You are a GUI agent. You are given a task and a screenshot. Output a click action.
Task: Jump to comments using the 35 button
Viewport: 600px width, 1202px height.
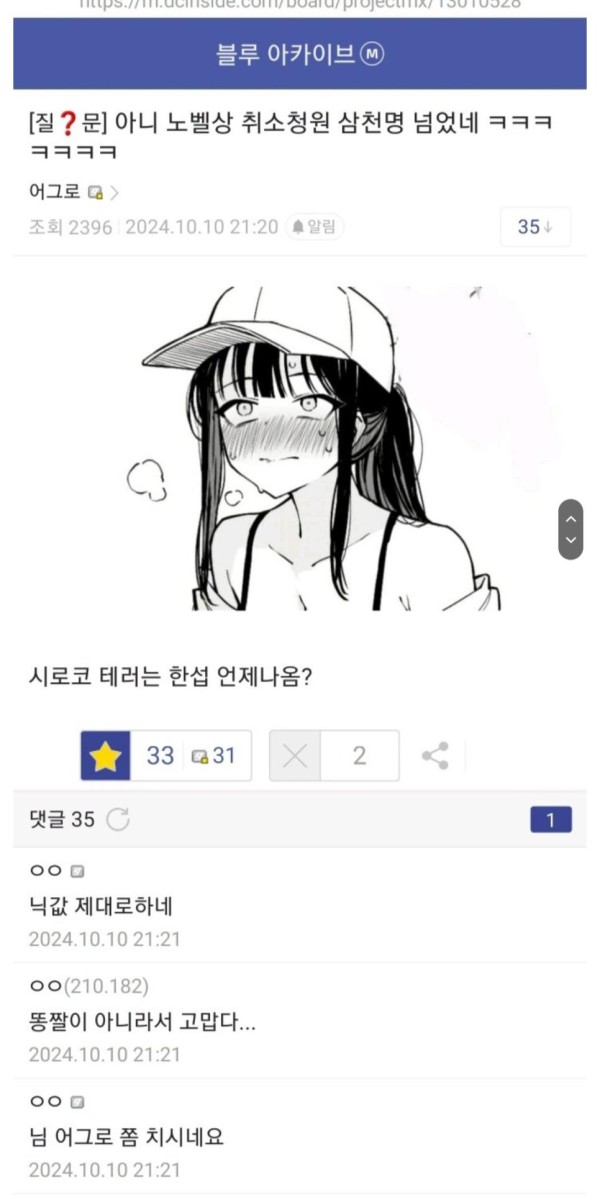pos(528,227)
